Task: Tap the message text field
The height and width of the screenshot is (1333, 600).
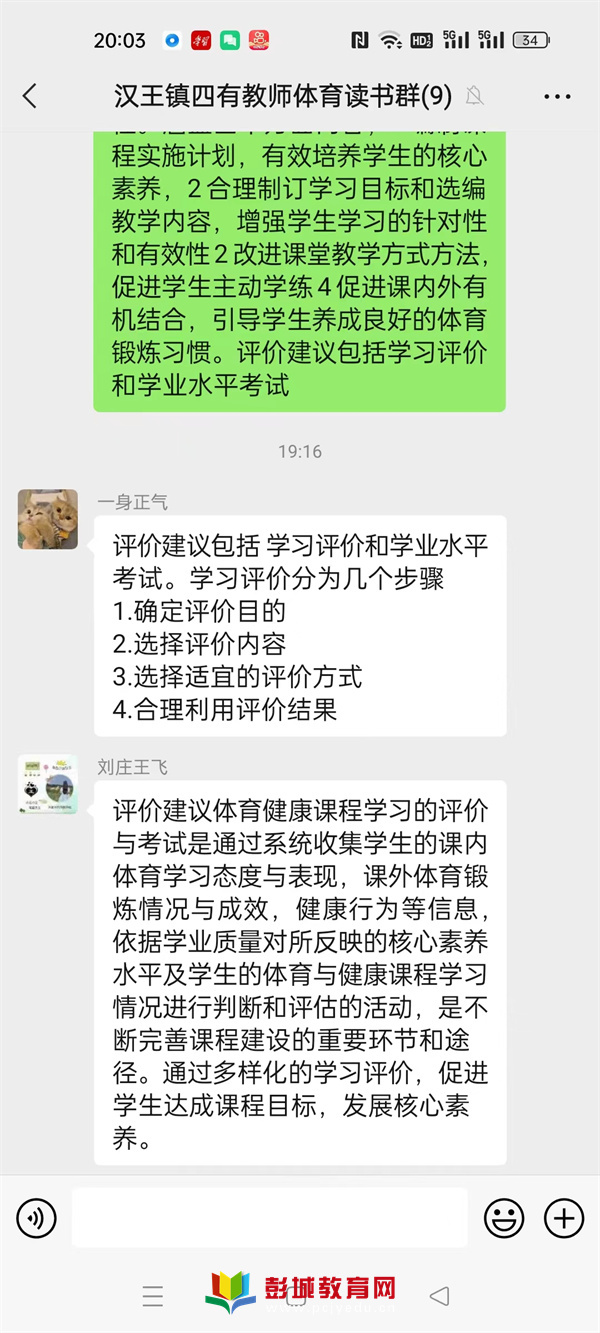Action: [270, 1218]
